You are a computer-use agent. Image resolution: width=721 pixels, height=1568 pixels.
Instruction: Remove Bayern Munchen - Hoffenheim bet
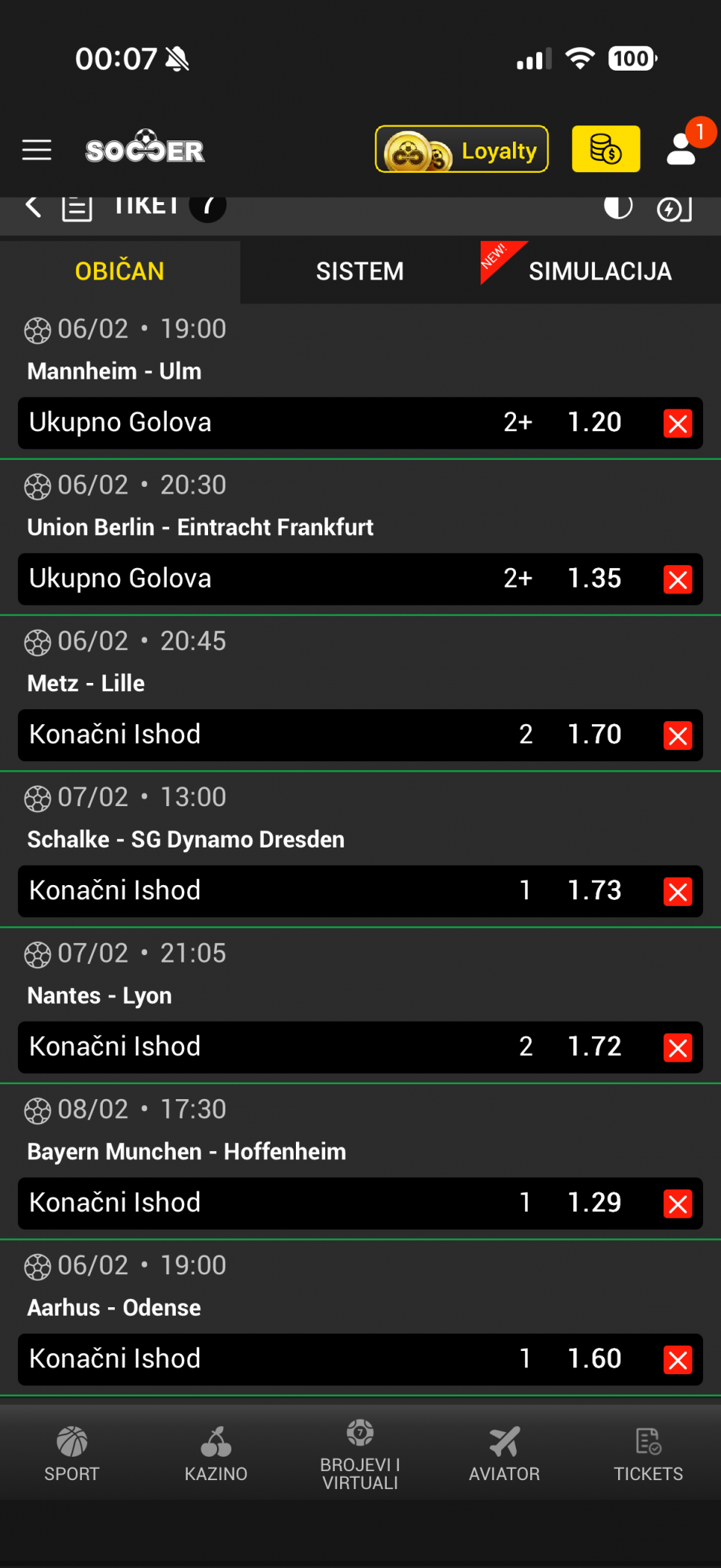(x=677, y=1204)
